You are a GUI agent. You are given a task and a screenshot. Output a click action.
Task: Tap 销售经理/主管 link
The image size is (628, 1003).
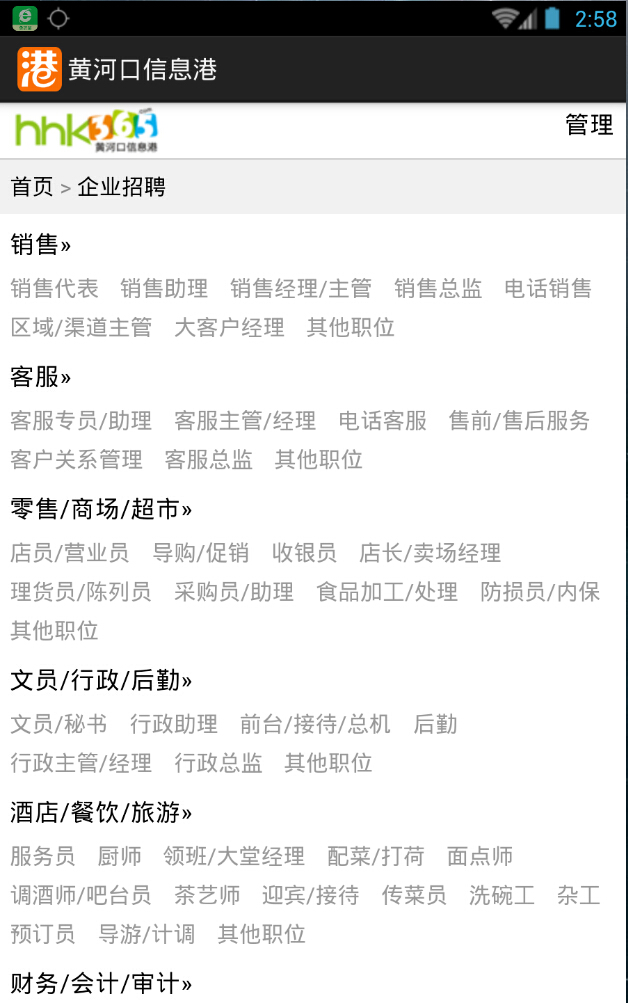301,289
